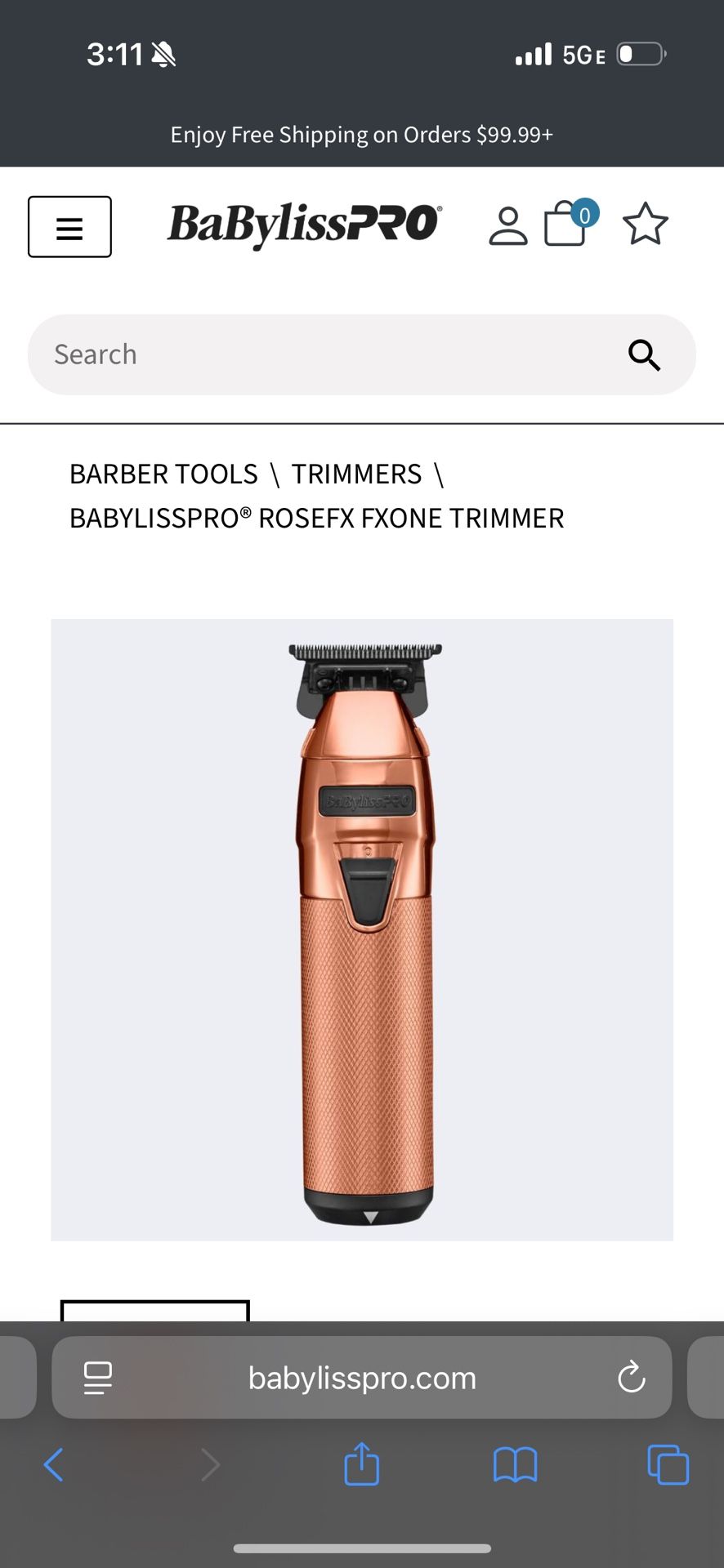Show open Safari tabs
This screenshot has width=724, height=1568.
pyautogui.click(x=668, y=1464)
